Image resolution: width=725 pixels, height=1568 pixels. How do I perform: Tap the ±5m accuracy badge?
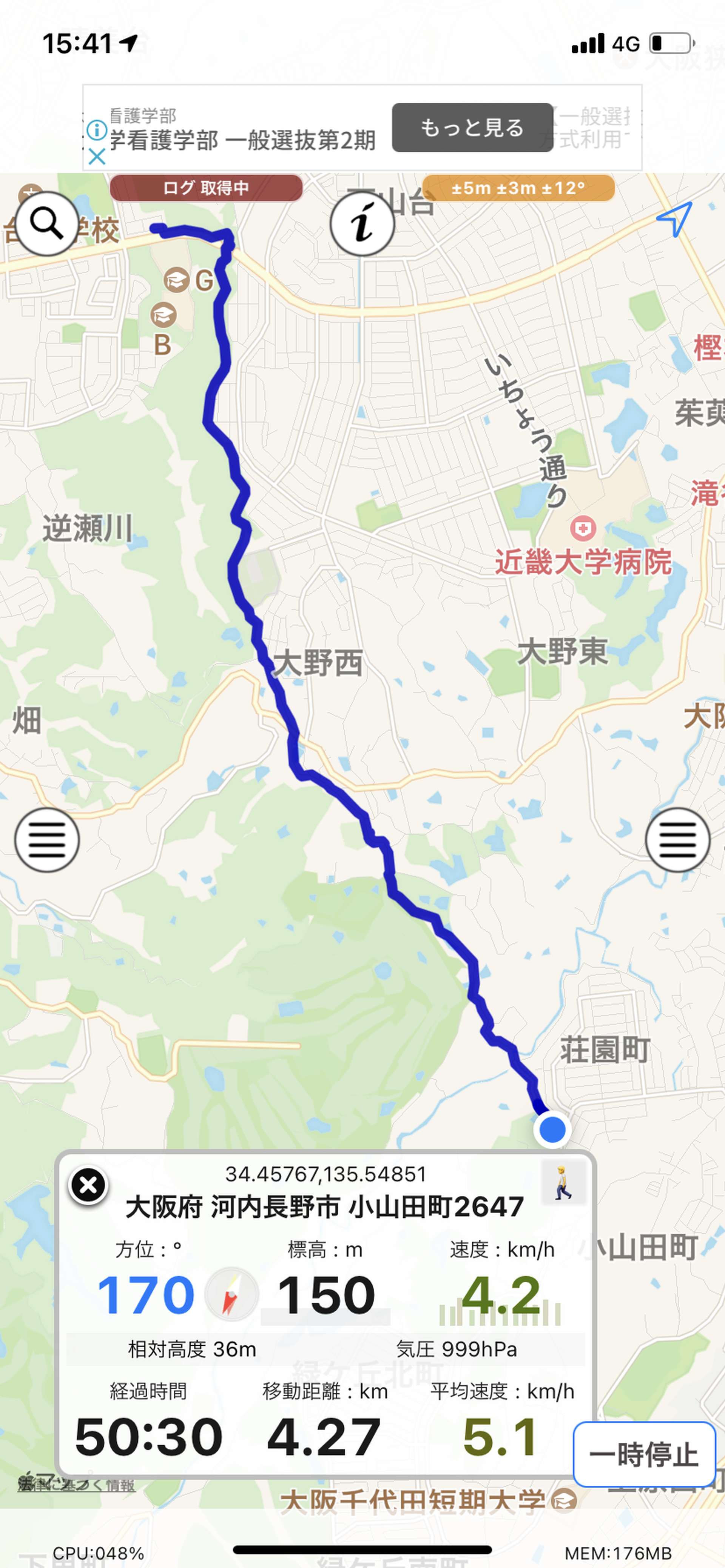(x=518, y=188)
